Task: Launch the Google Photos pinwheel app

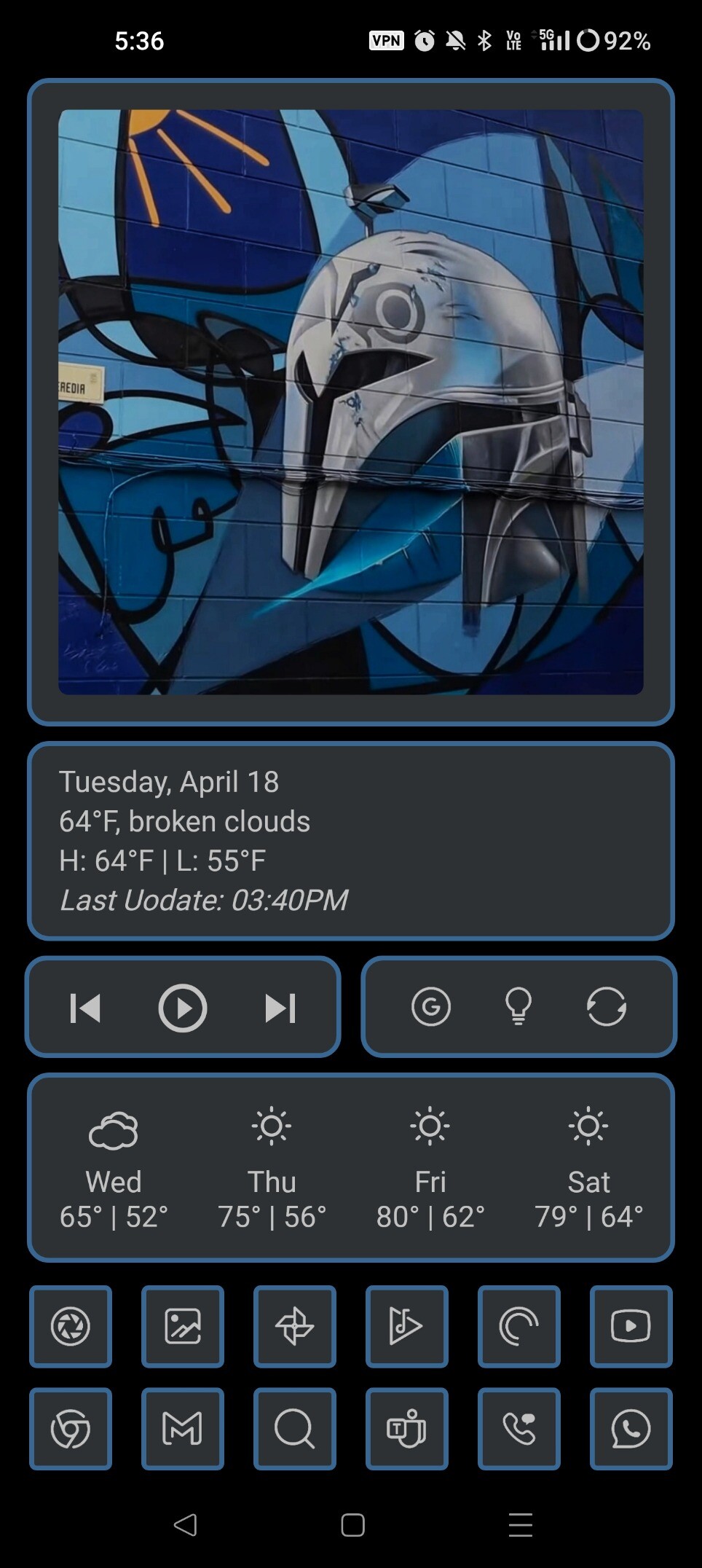Action: coord(295,1326)
